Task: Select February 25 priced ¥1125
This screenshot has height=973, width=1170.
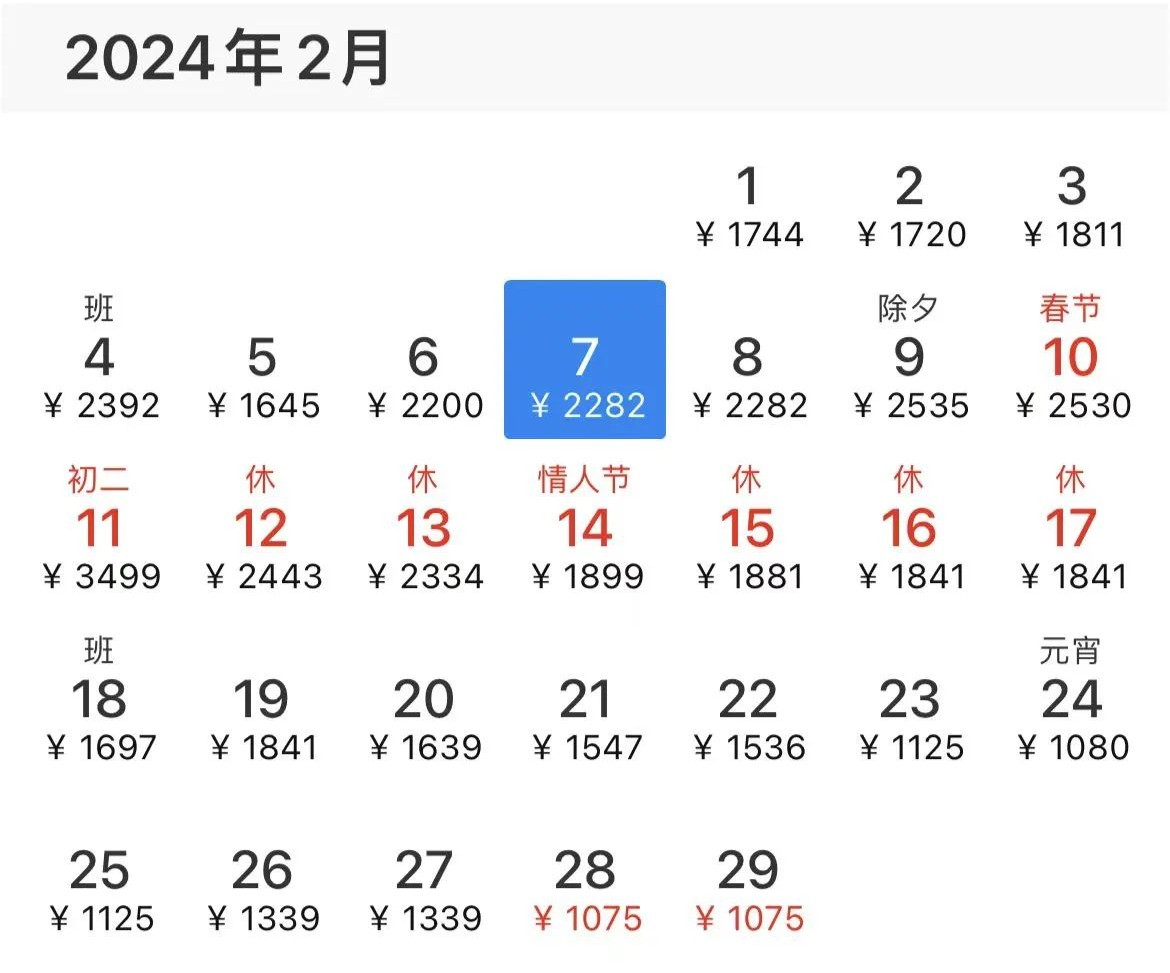Action: [99, 889]
